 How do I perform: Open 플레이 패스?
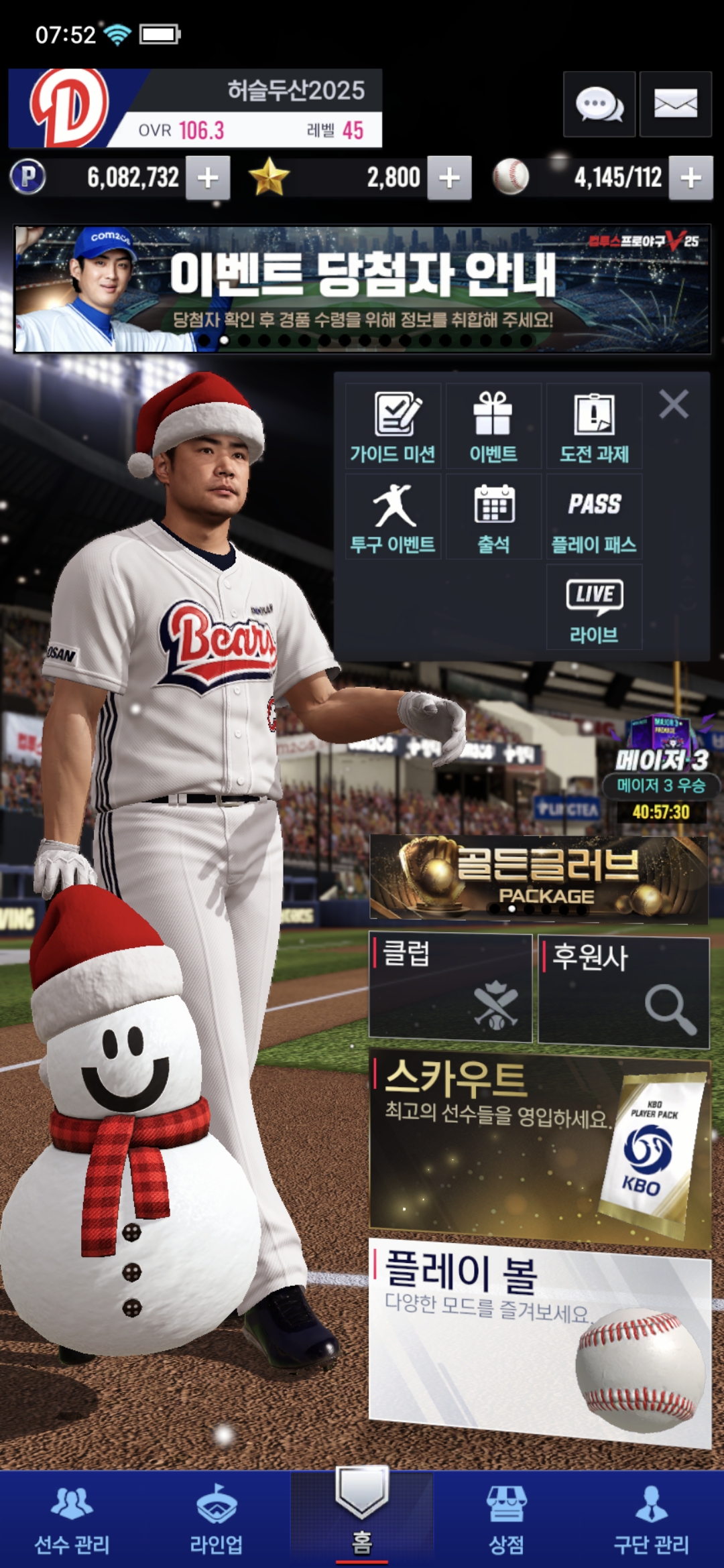click(x=594, y=517)
